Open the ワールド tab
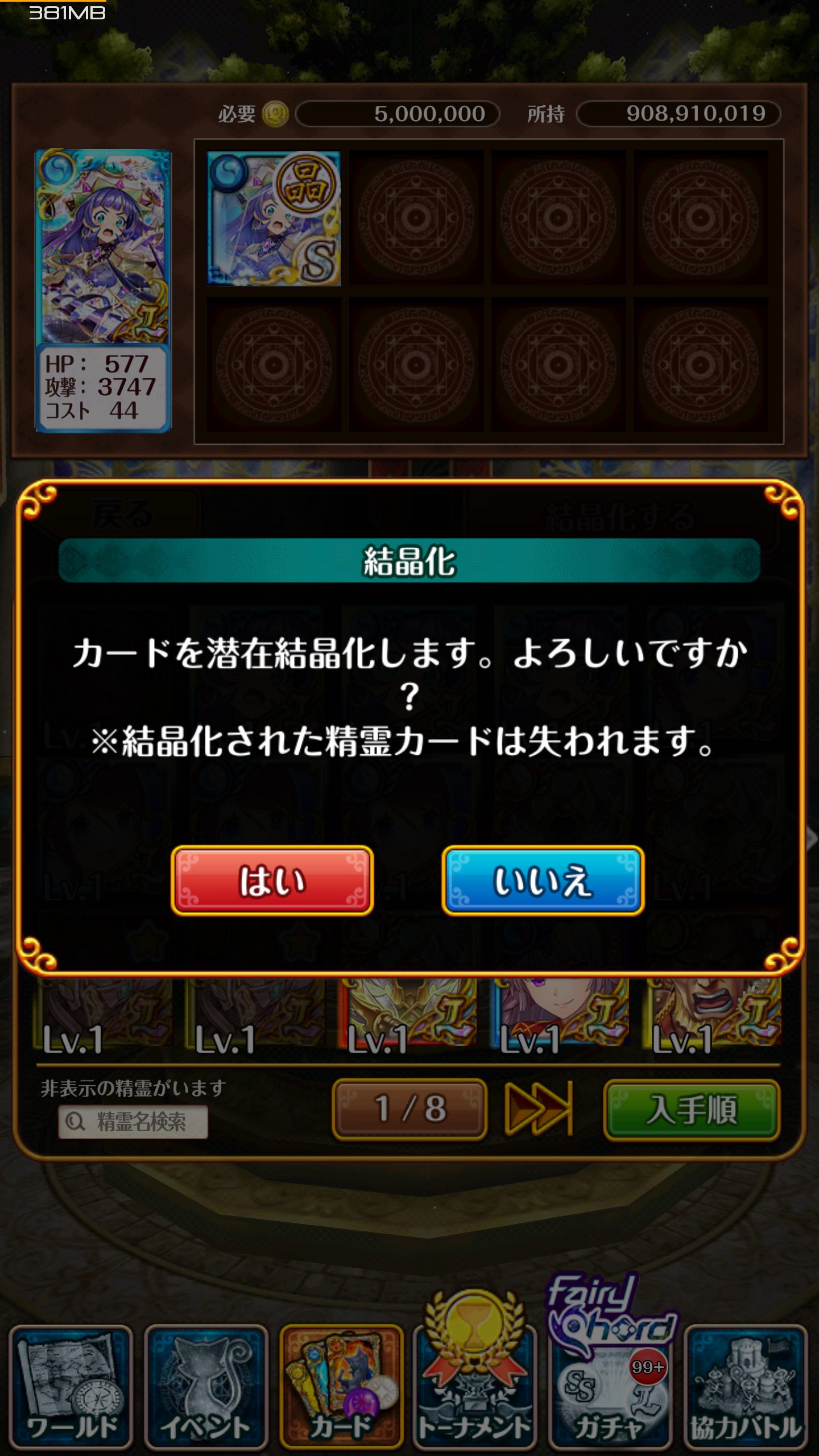 pos(71,1388)
